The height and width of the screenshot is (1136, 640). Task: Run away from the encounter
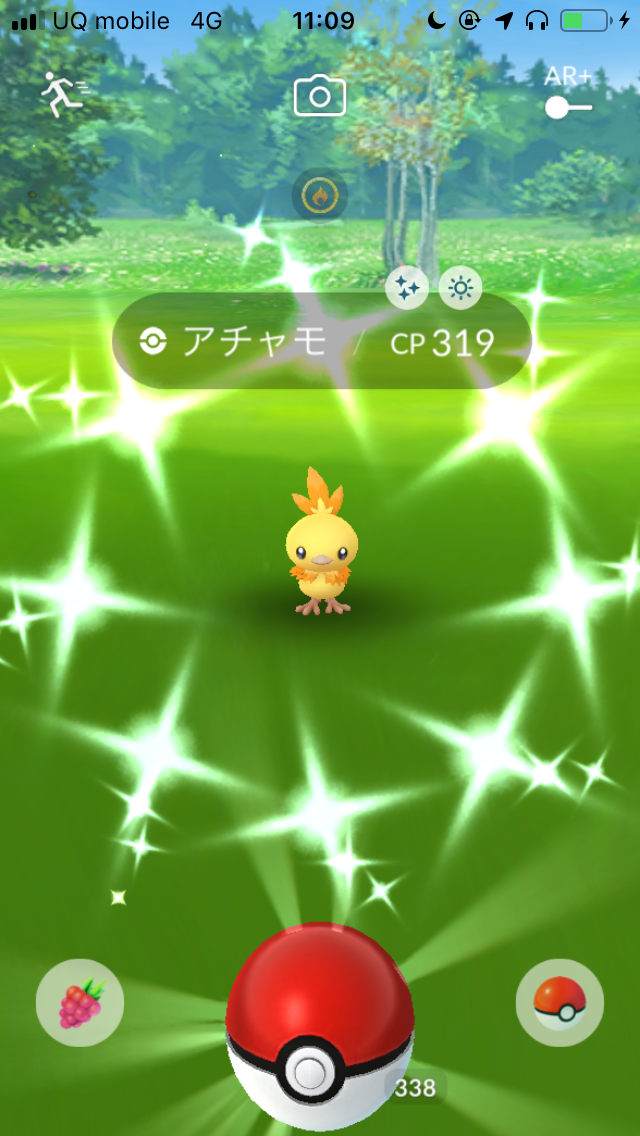64,95
